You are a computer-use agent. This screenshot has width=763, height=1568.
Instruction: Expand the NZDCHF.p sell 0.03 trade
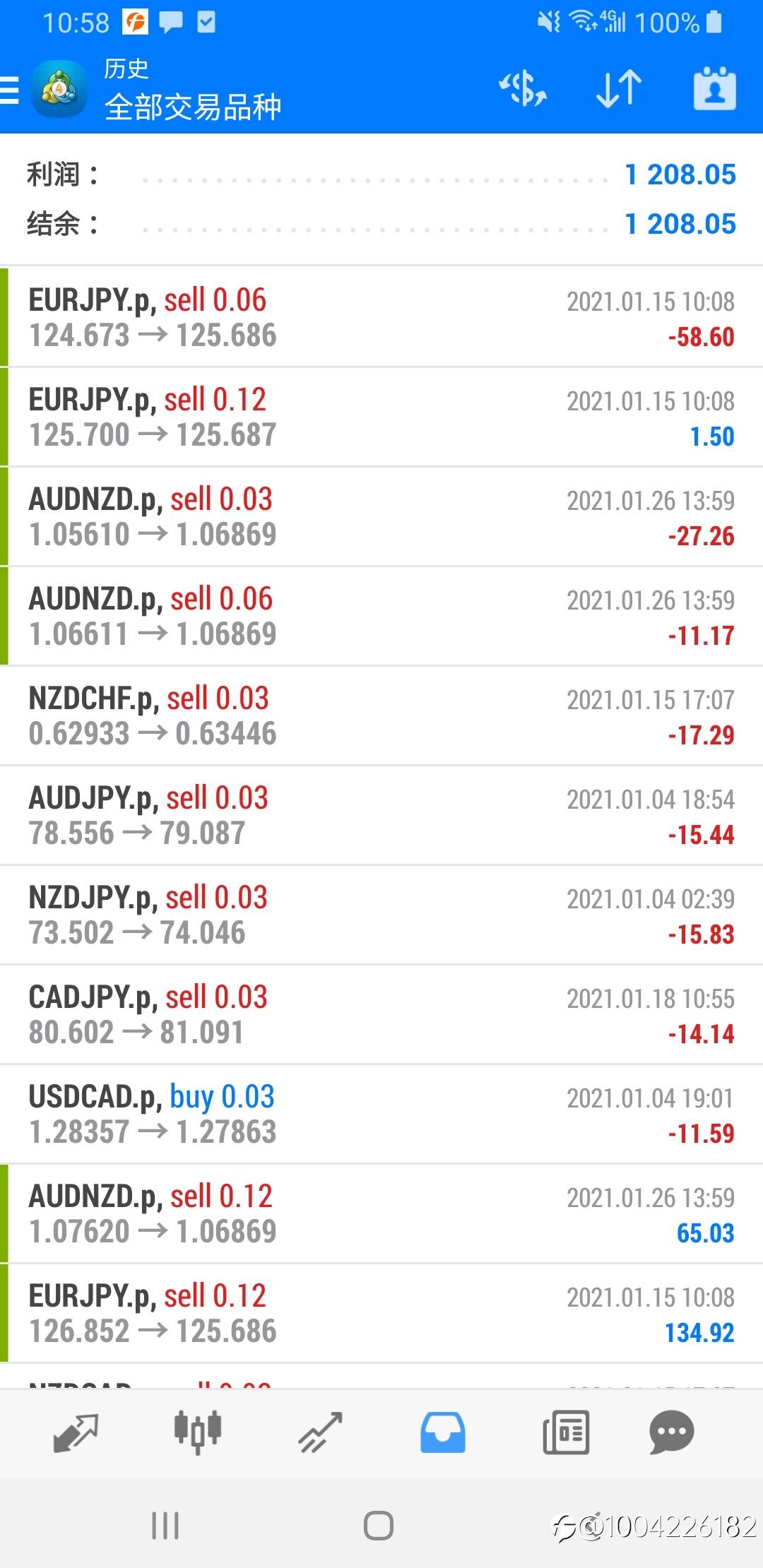[381, 716]
